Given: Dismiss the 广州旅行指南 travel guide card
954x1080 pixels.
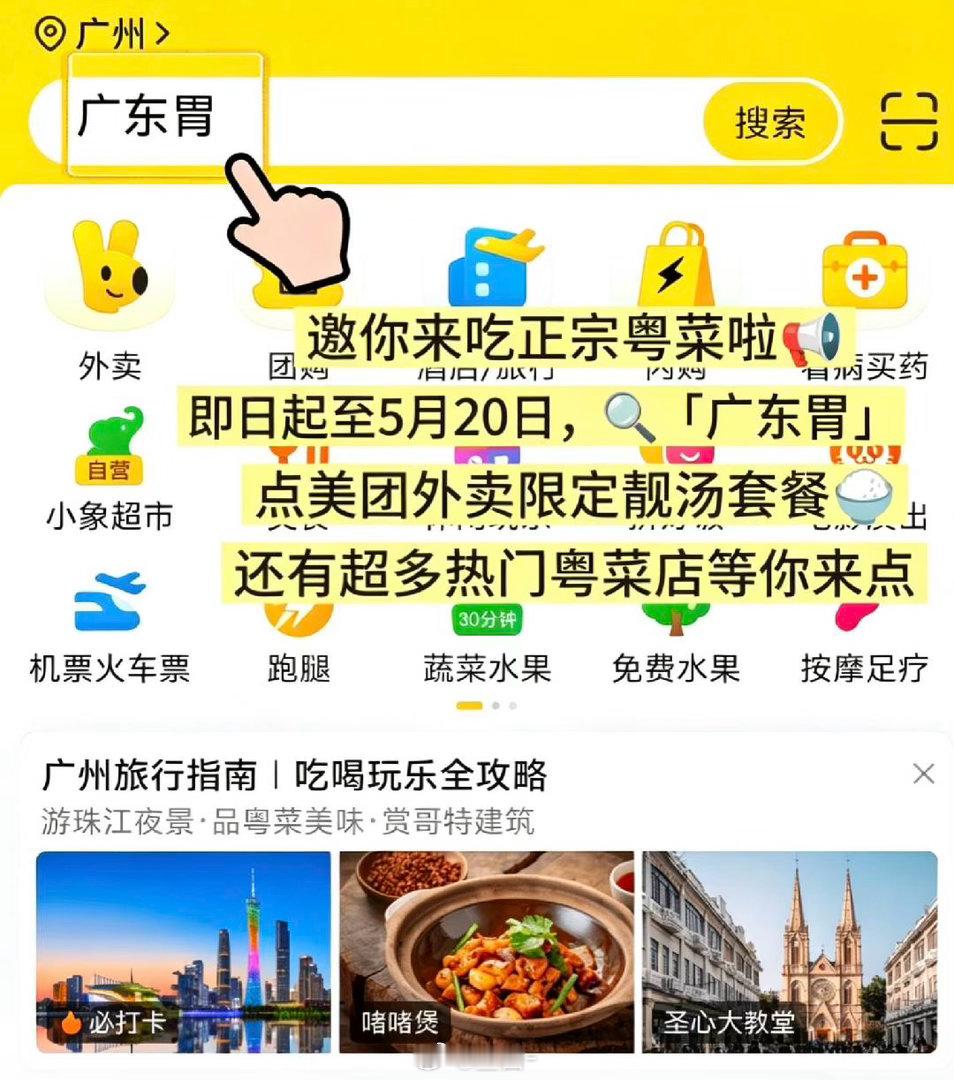Looking at the screenshot, I should pos(925,772).
